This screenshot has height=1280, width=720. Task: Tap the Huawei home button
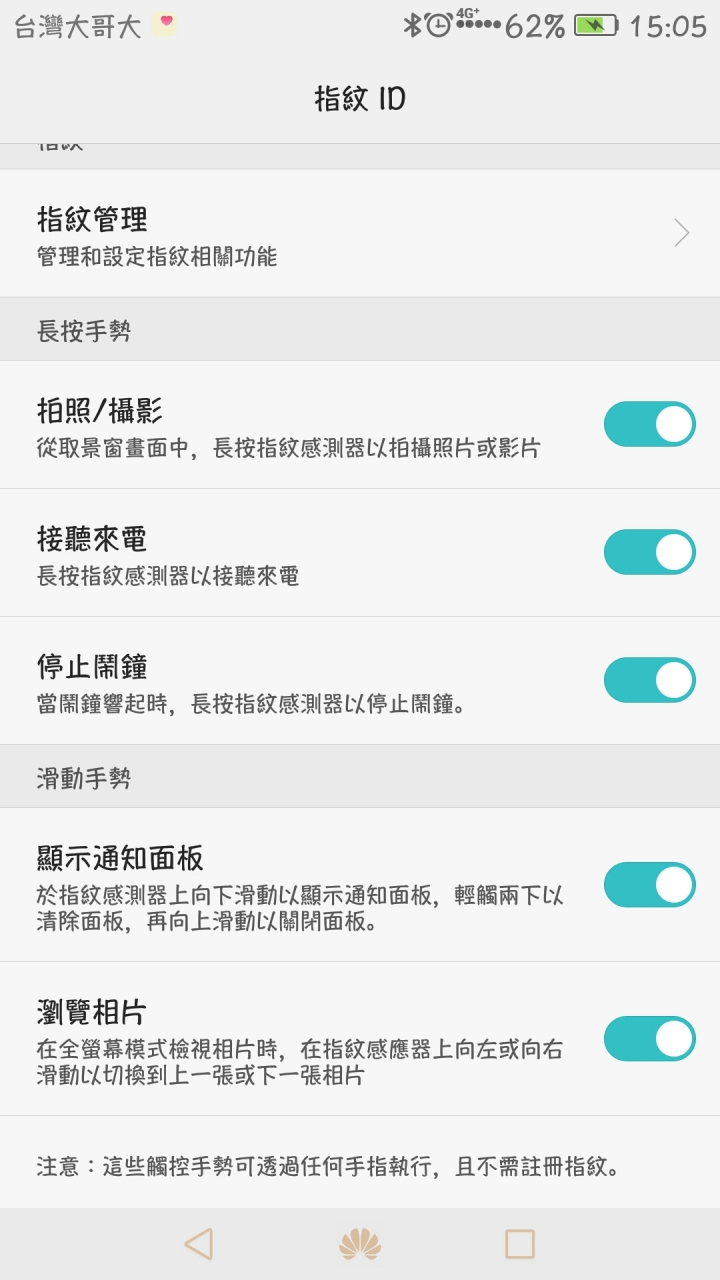coord(360,1244)
